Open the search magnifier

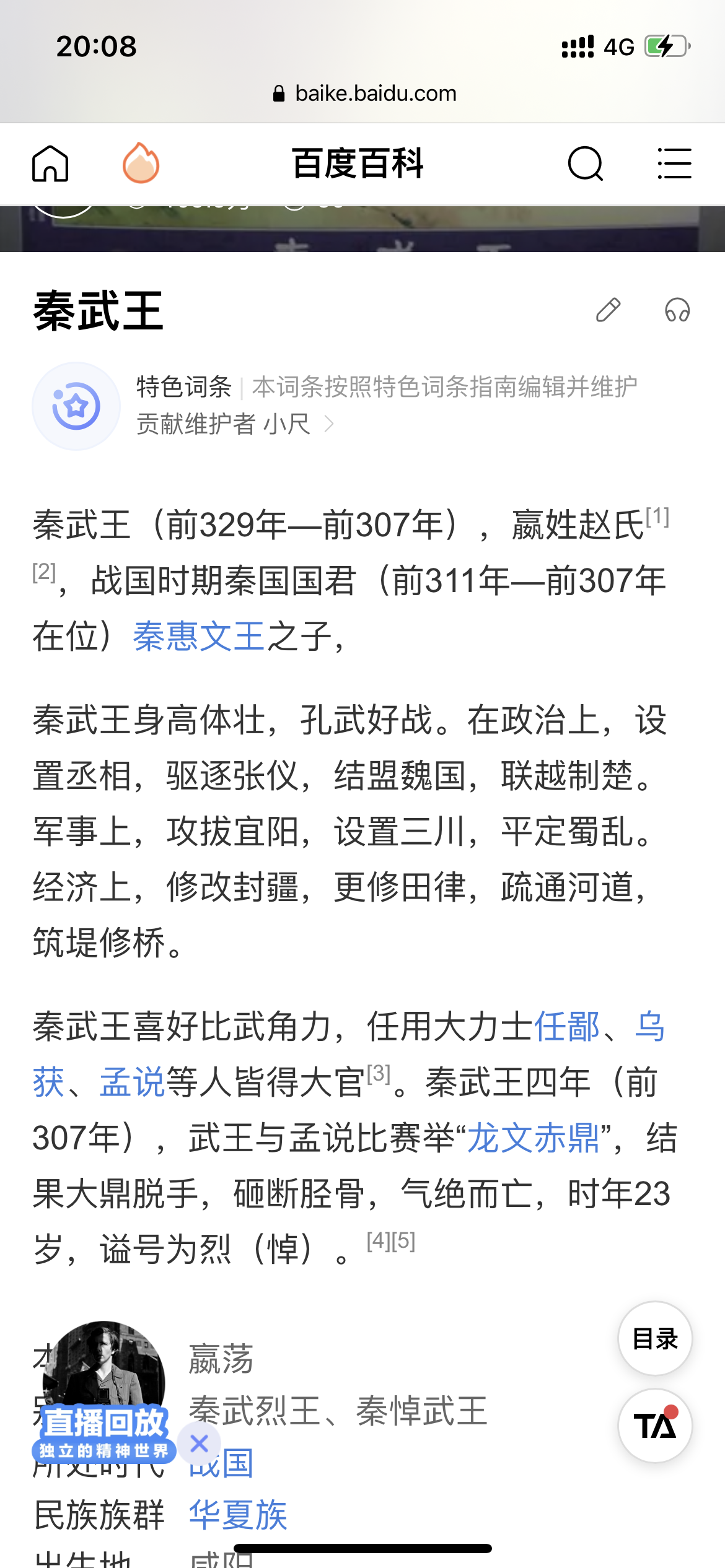(x=585, y=163)
